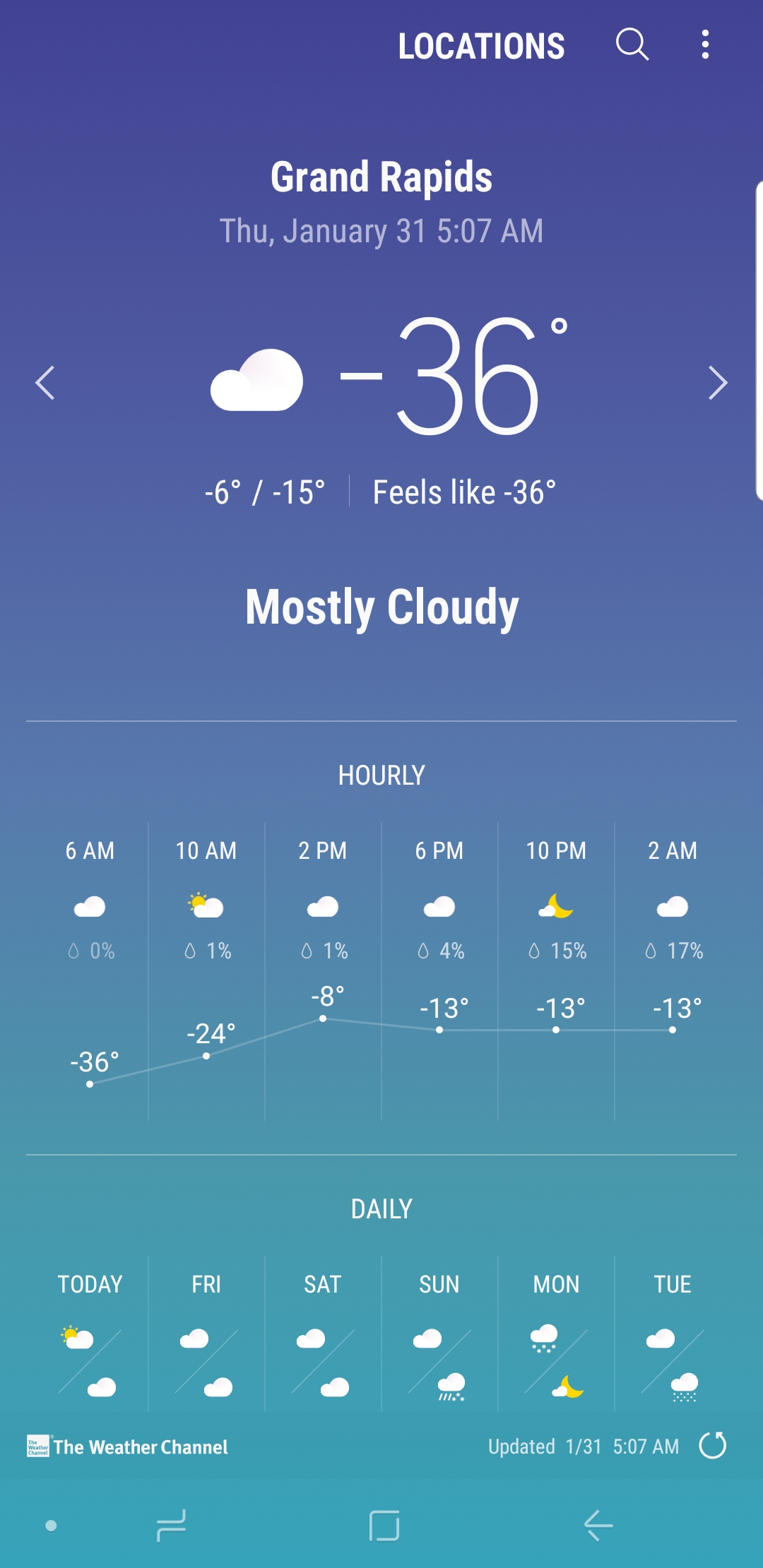Viewport: 763px width, 1568px height.
Task: Open recent apps from navigation bar
Action: click(x=171, y=1526)
